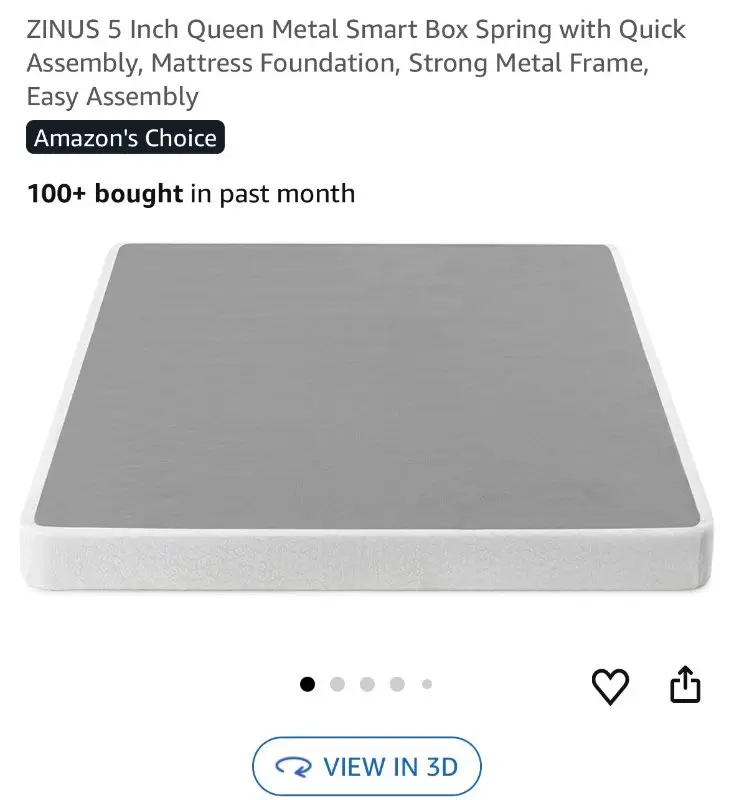Share this ZINUS product listing
734x800 pixels.
(x=685, y=686)
